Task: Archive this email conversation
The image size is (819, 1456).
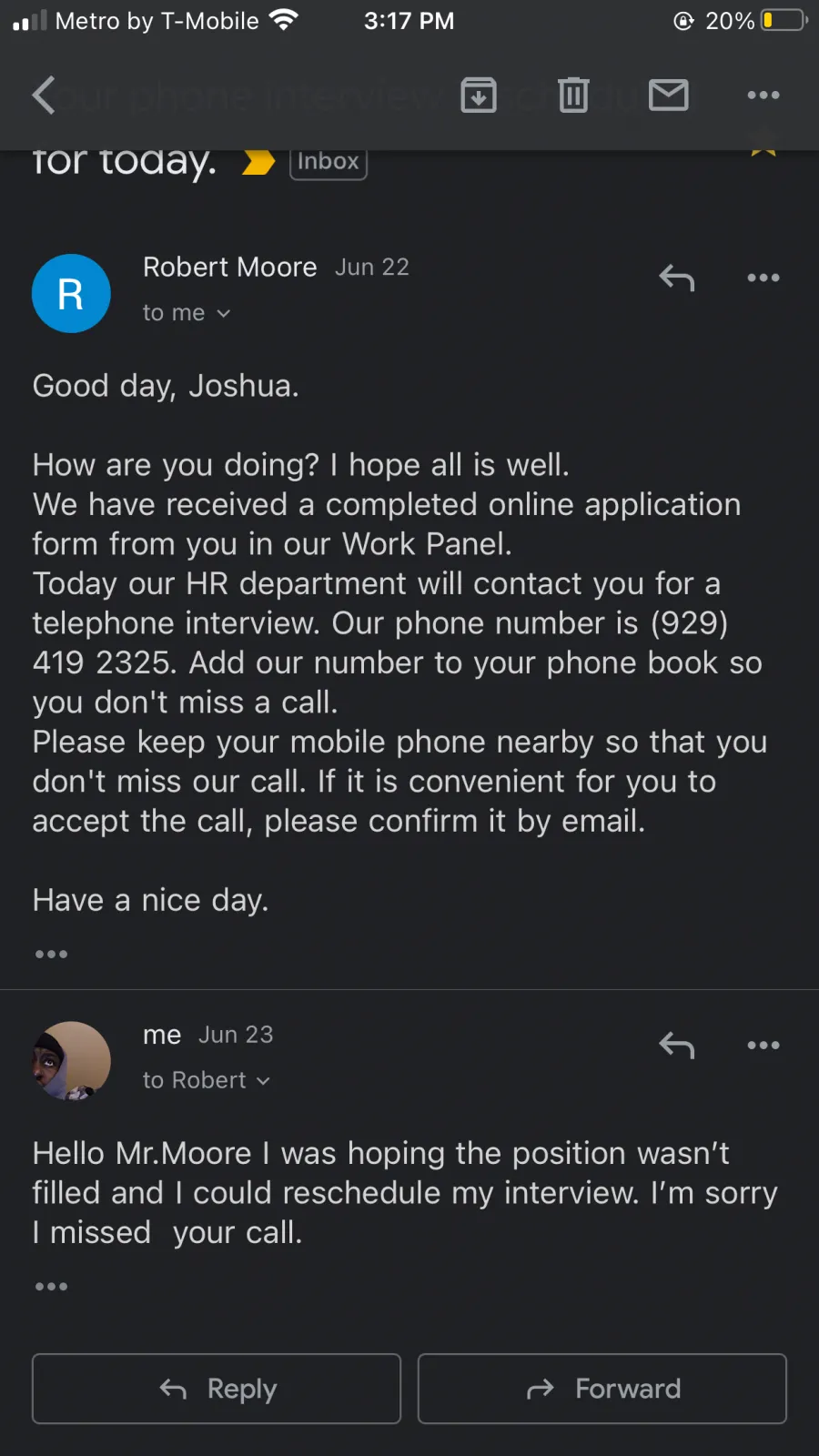Action: (479, 95)
